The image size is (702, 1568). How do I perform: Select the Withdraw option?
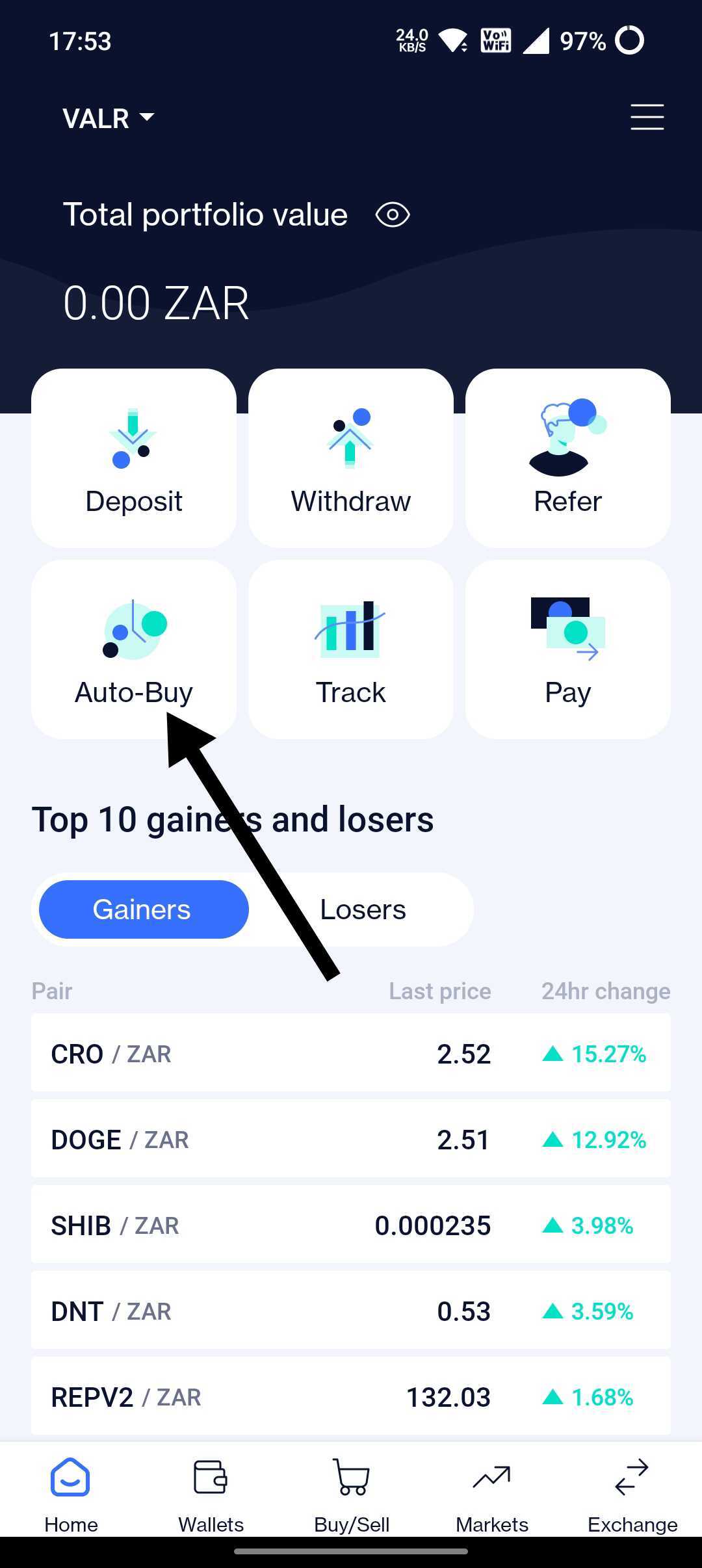pyautogui.click(x=350, y=458)
